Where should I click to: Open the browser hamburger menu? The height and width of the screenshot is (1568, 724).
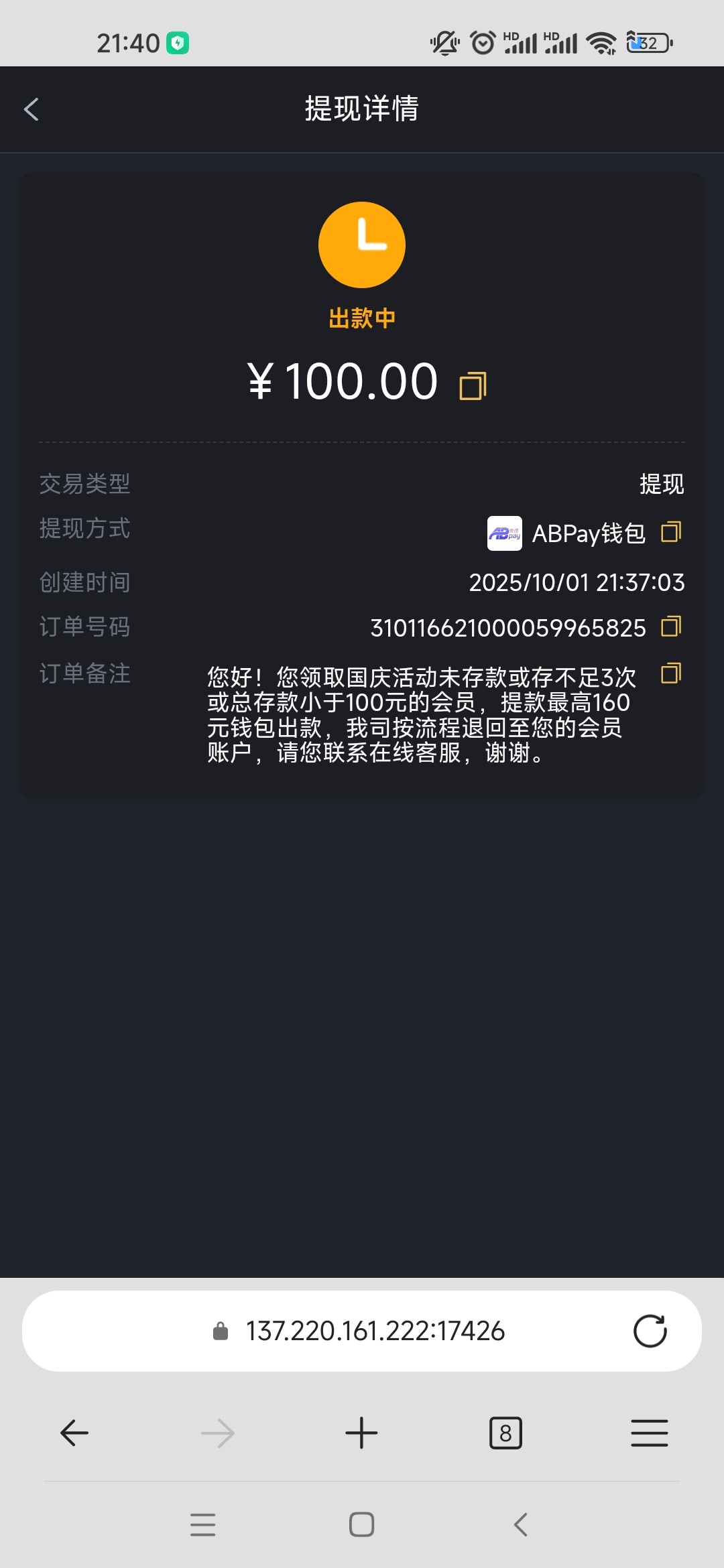coord(649,1433)
